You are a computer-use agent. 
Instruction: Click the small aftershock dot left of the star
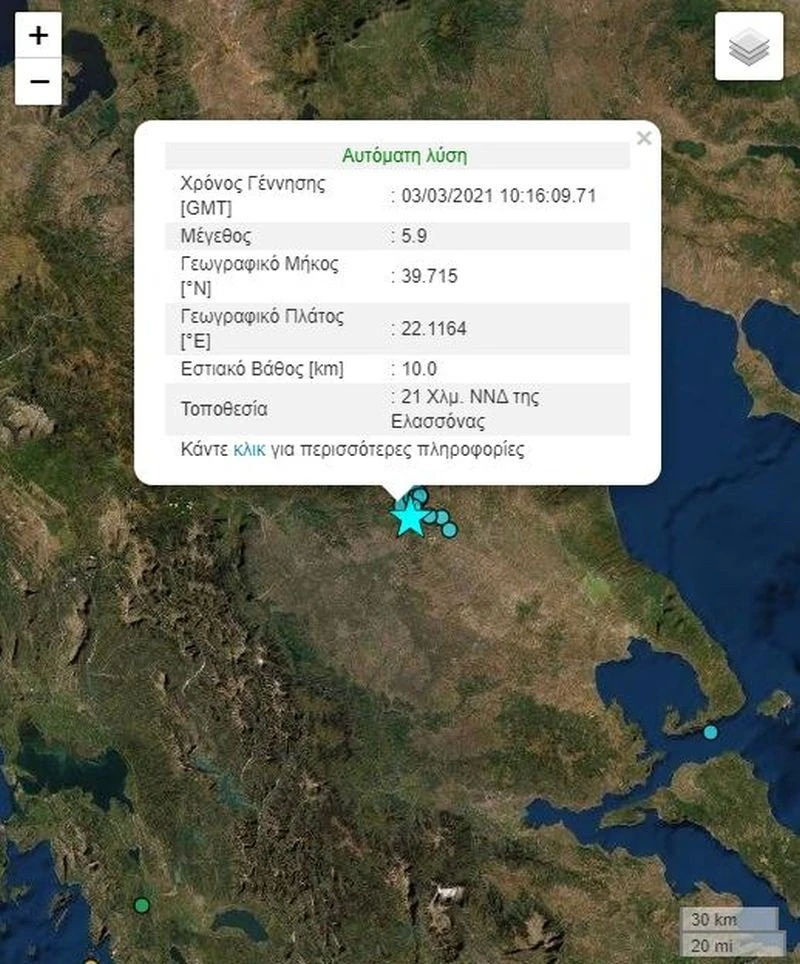tap(399, 504)
